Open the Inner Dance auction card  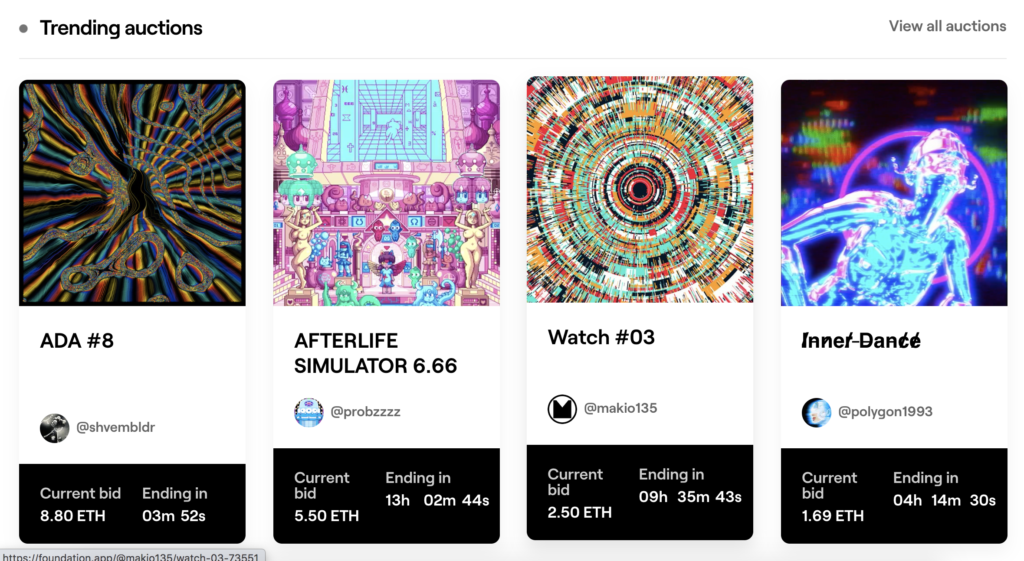893,193
